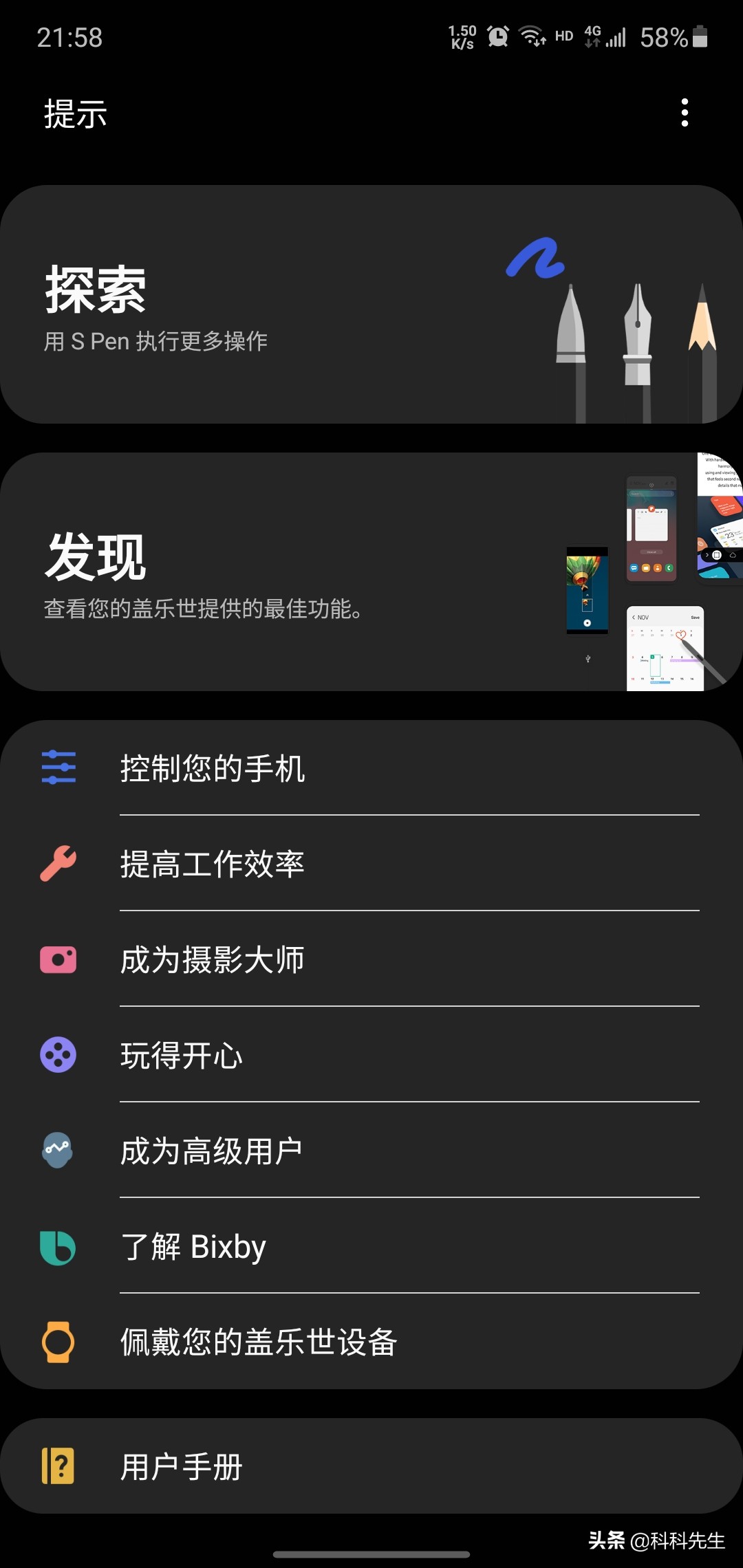Click the watch icon next to 佩戴您的盖乐世设备

point(59,1342)
